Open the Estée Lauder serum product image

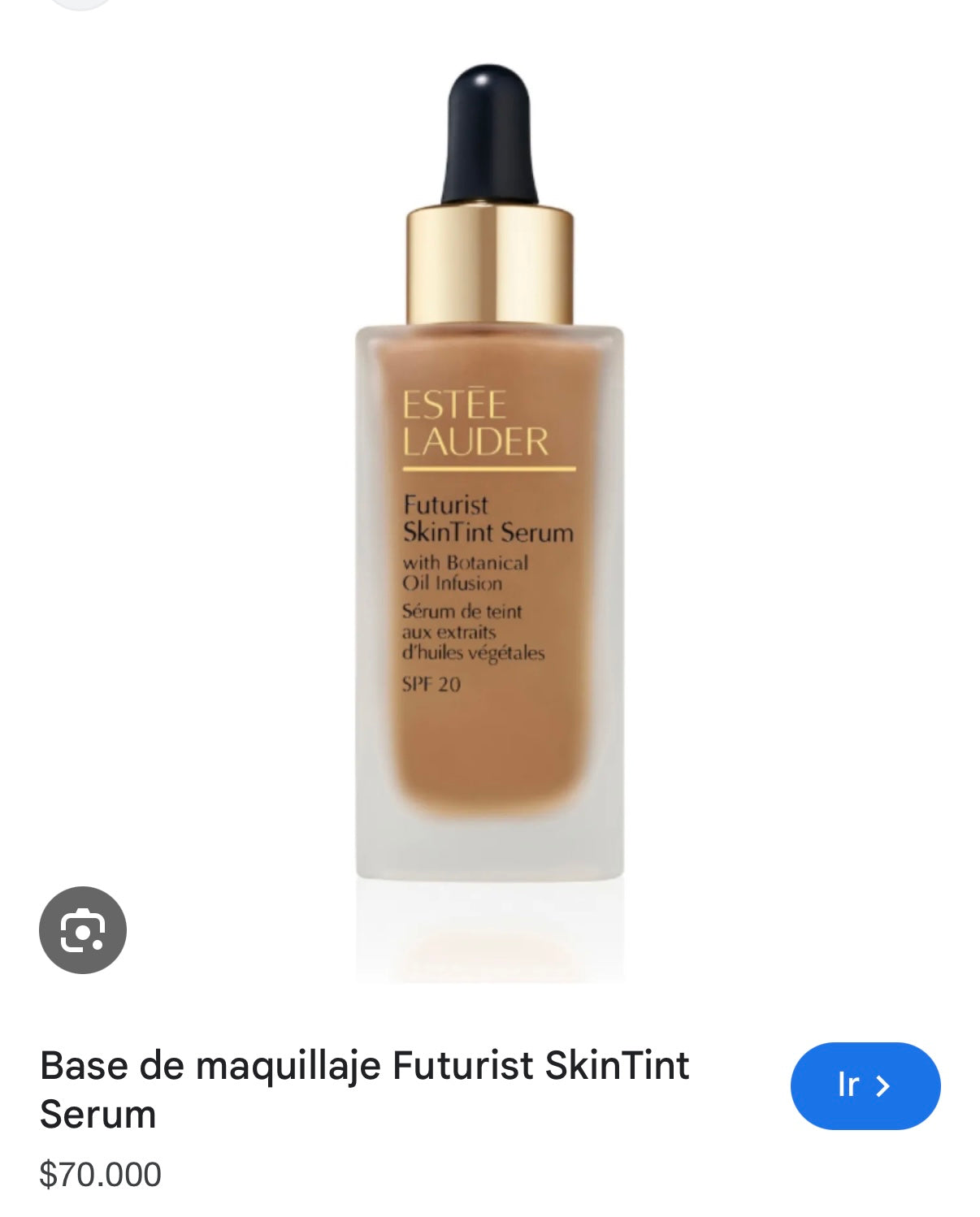490,520
